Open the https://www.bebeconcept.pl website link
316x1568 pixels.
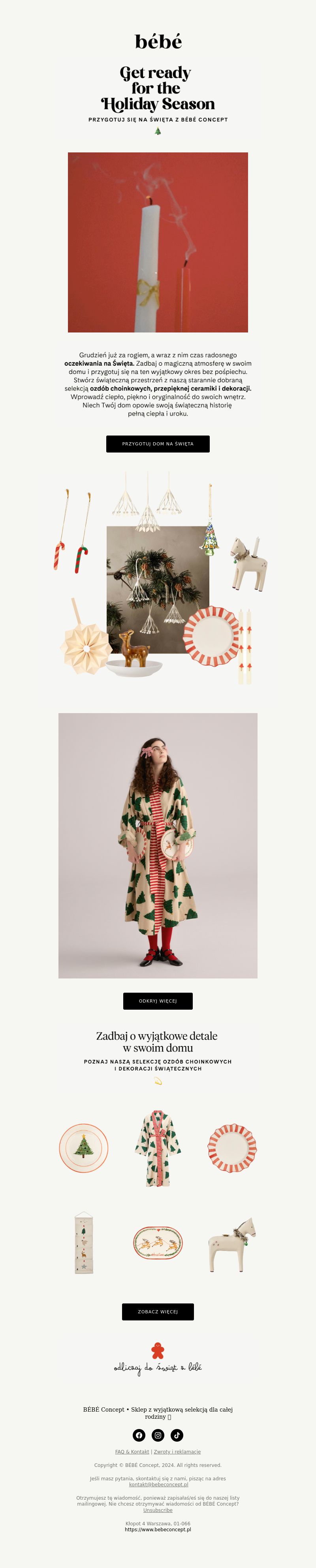pos(158,1530)
